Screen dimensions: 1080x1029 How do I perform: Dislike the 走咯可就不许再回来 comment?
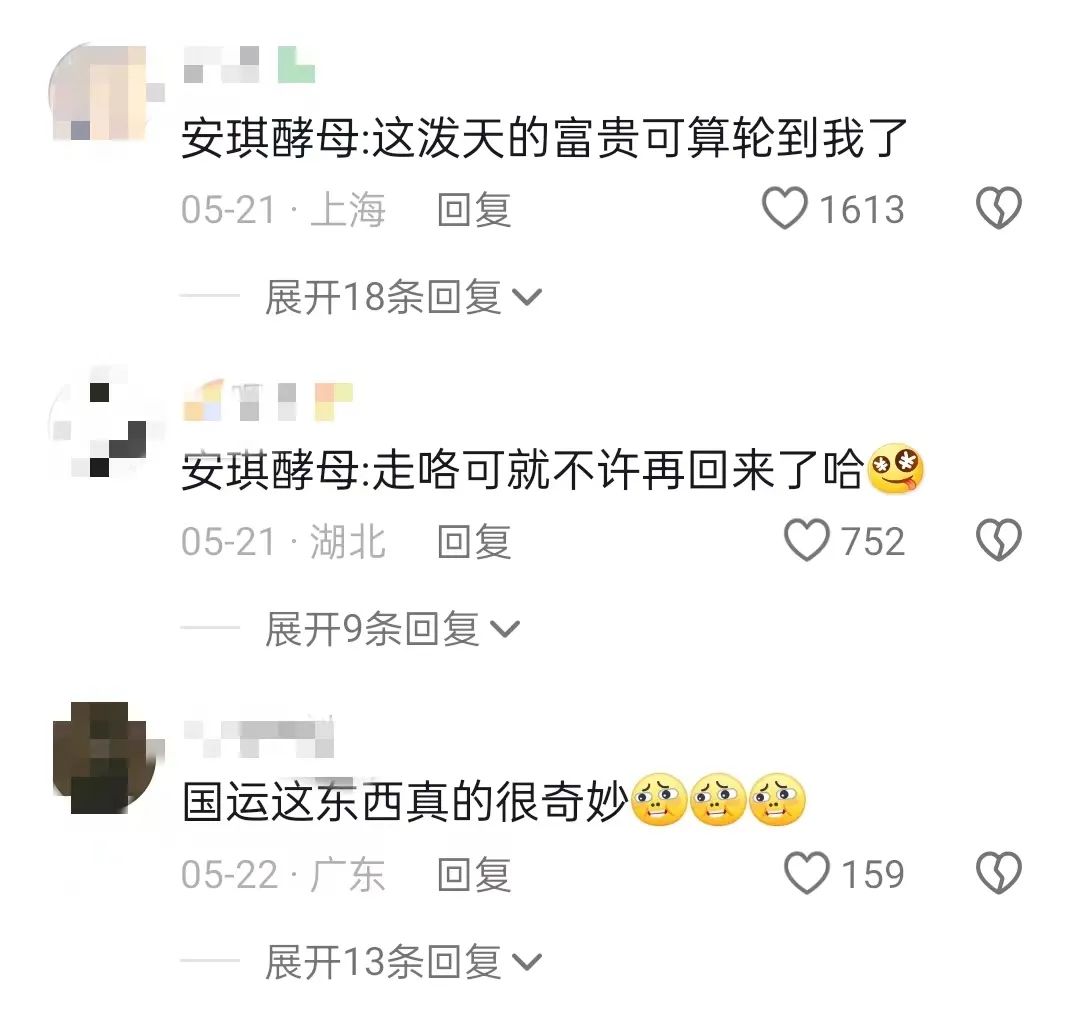(998, 541)
